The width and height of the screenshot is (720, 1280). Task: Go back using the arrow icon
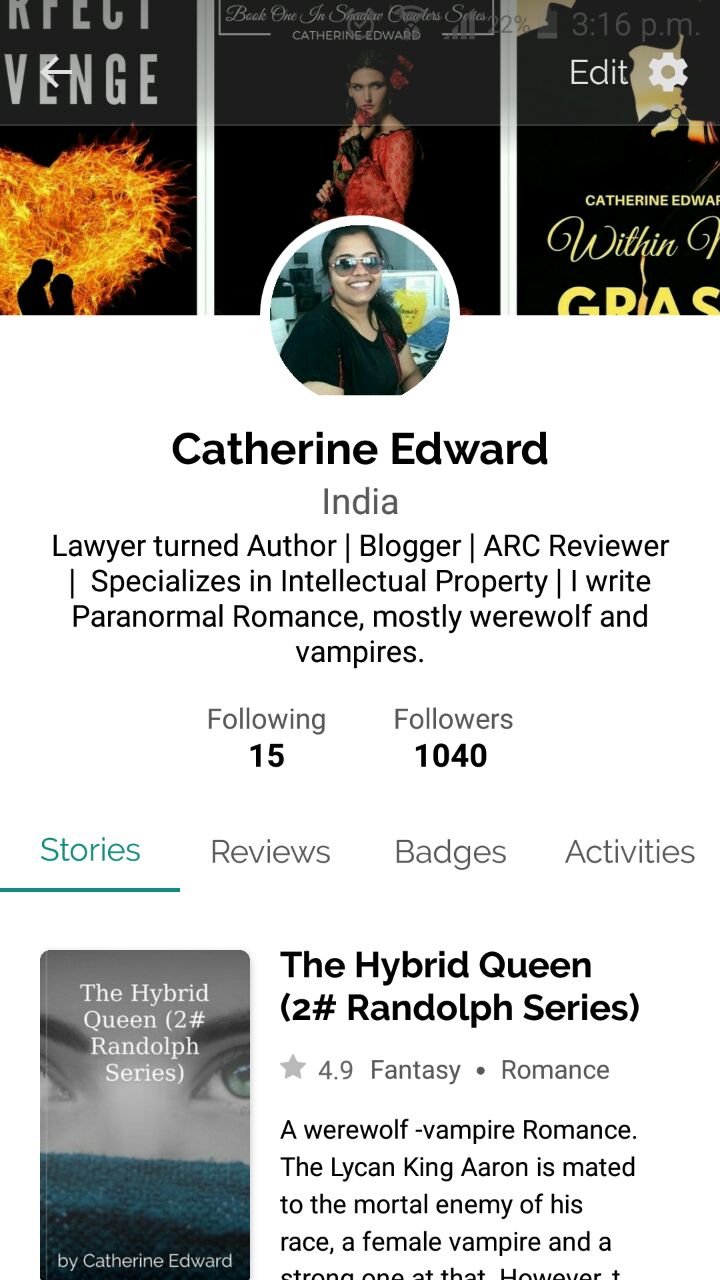pos(57,72)
